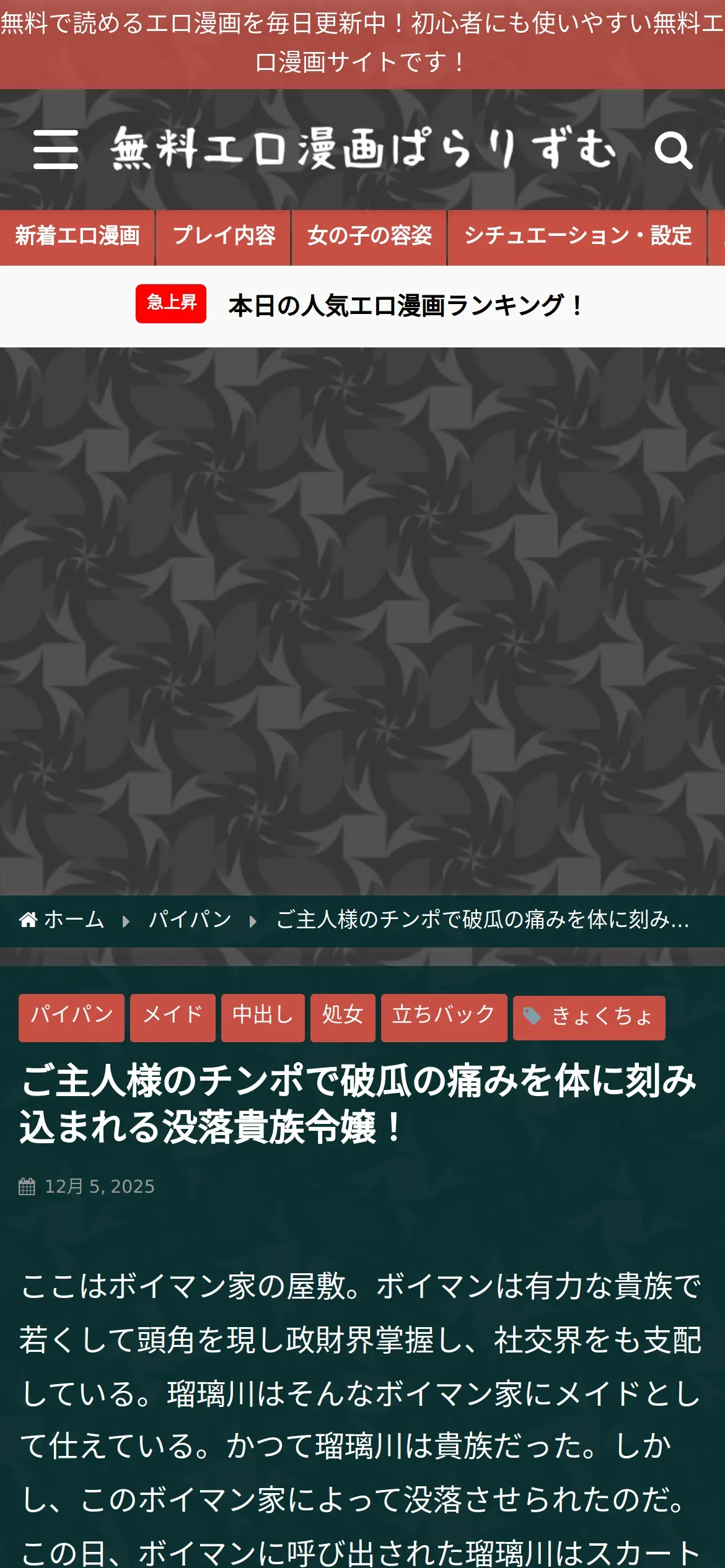
Task: Go to the site title 無料エロ漫画ぱらりずむ
Action: (363, 149)
